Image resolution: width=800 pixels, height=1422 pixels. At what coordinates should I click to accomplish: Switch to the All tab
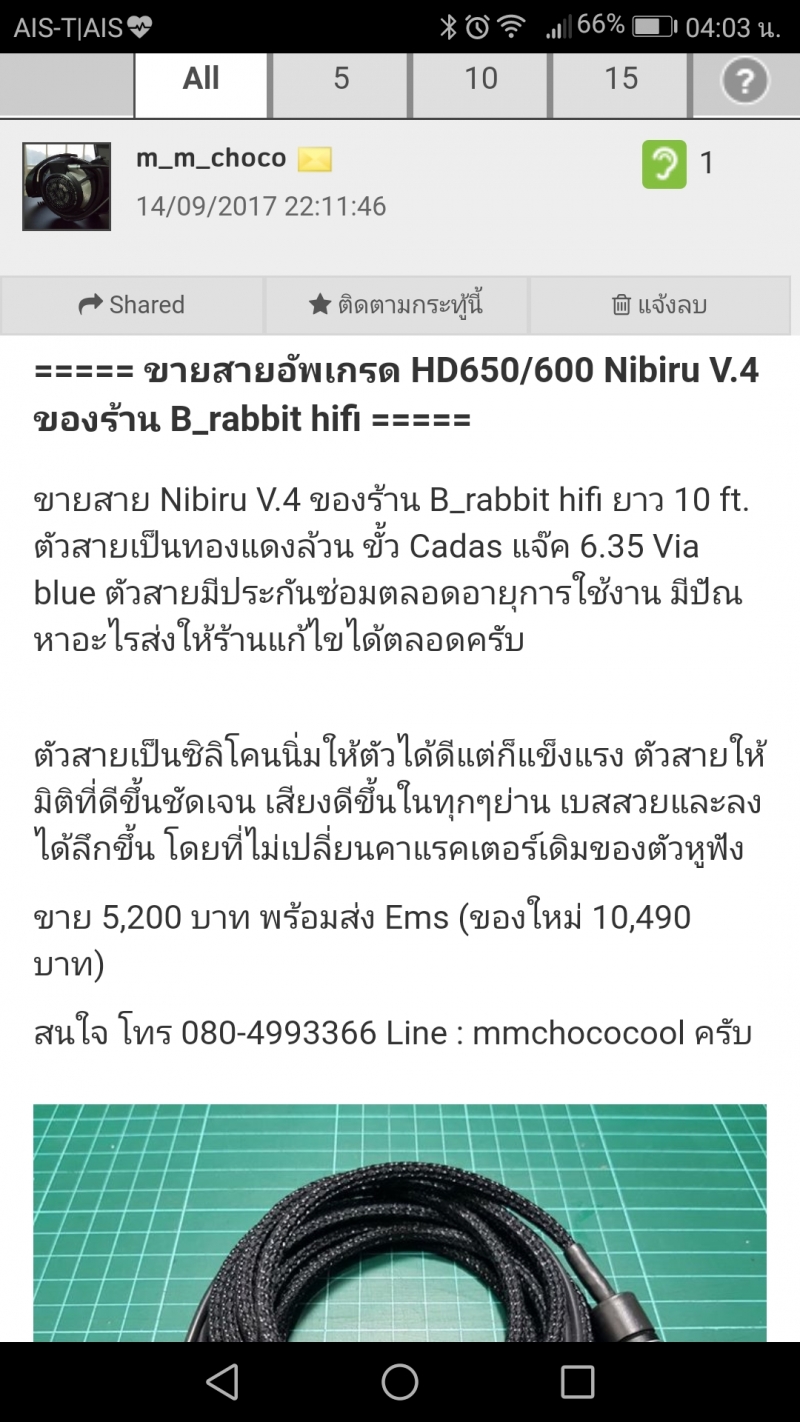coord(201,80)
